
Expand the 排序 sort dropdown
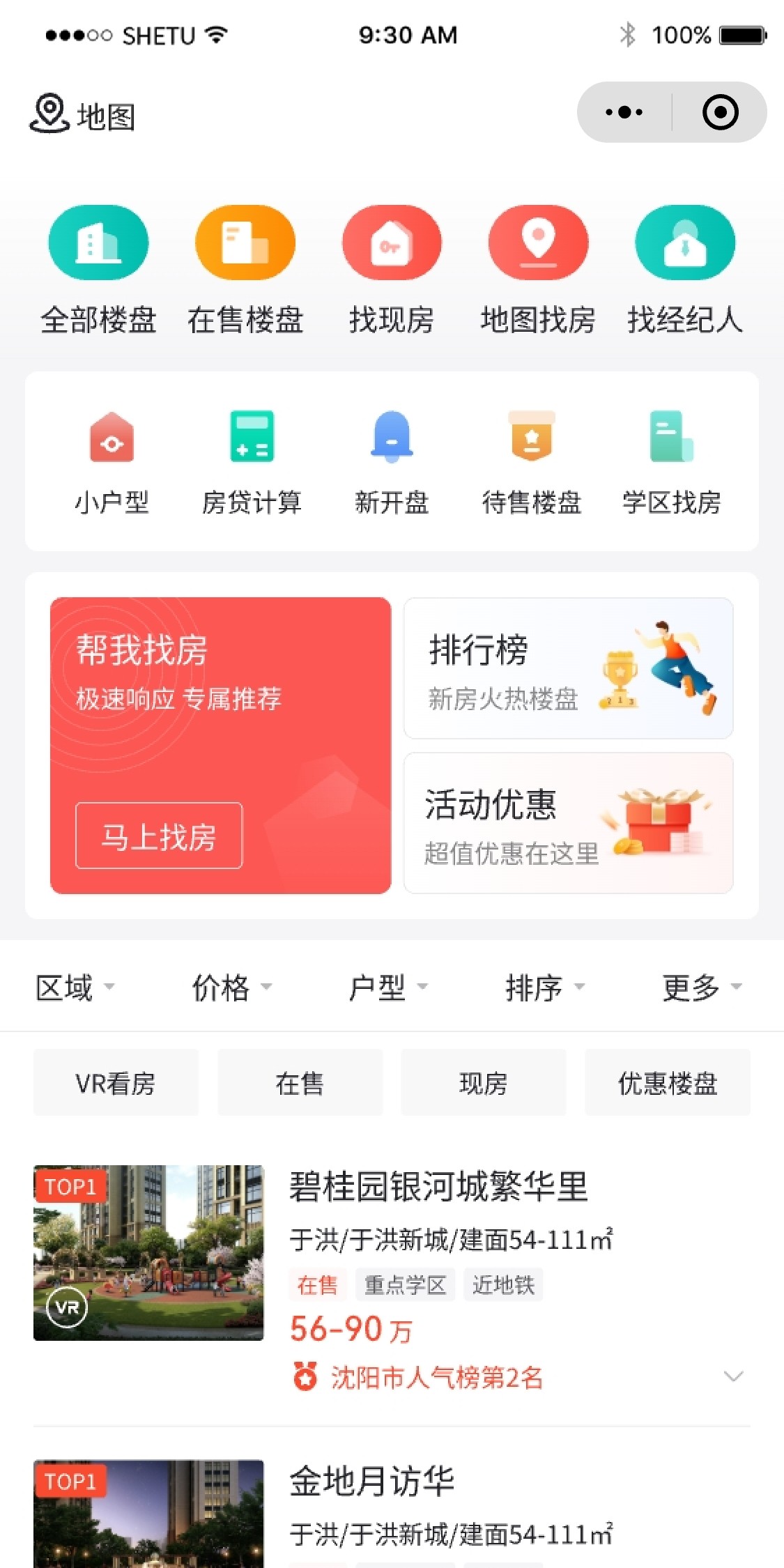point(544,987)
